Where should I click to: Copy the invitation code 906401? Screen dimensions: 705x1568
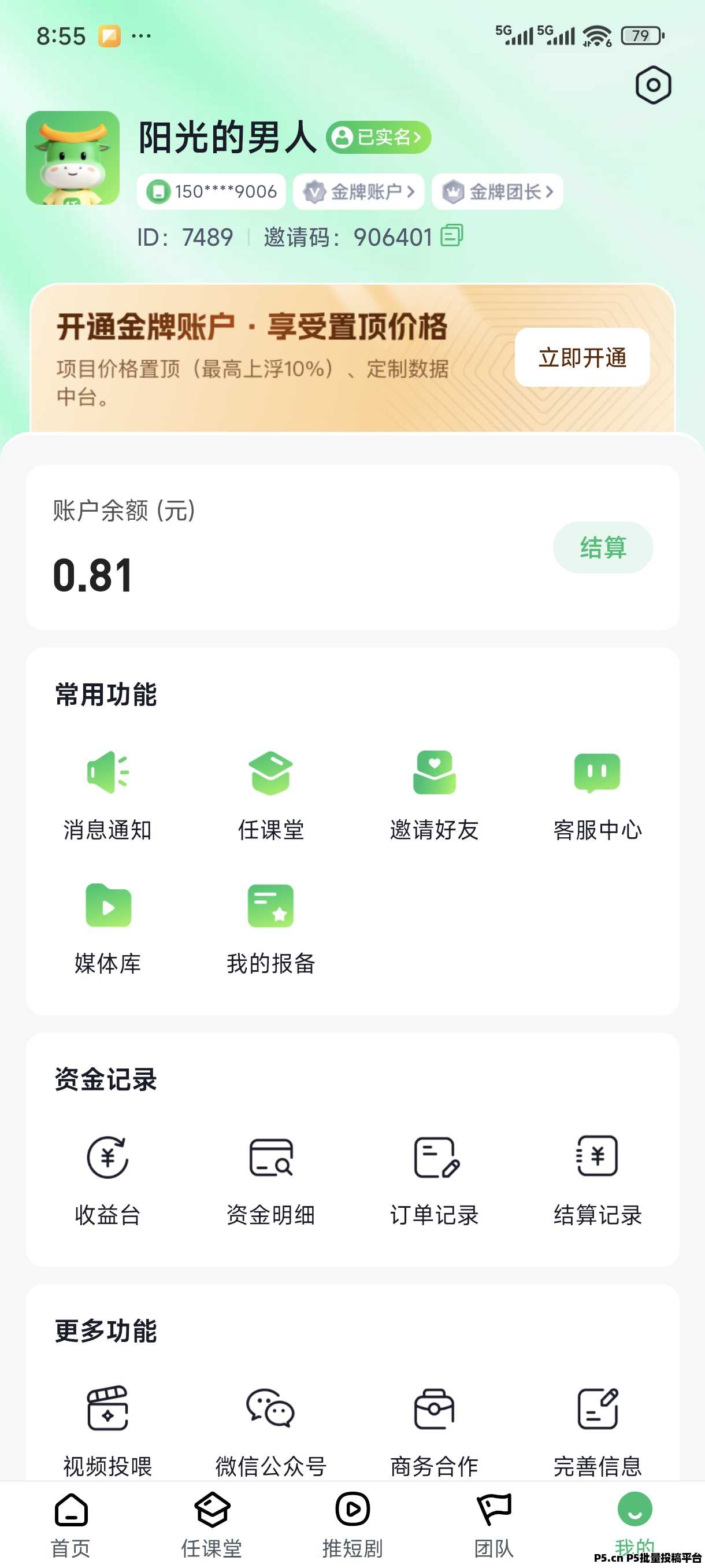pos(451,236)
